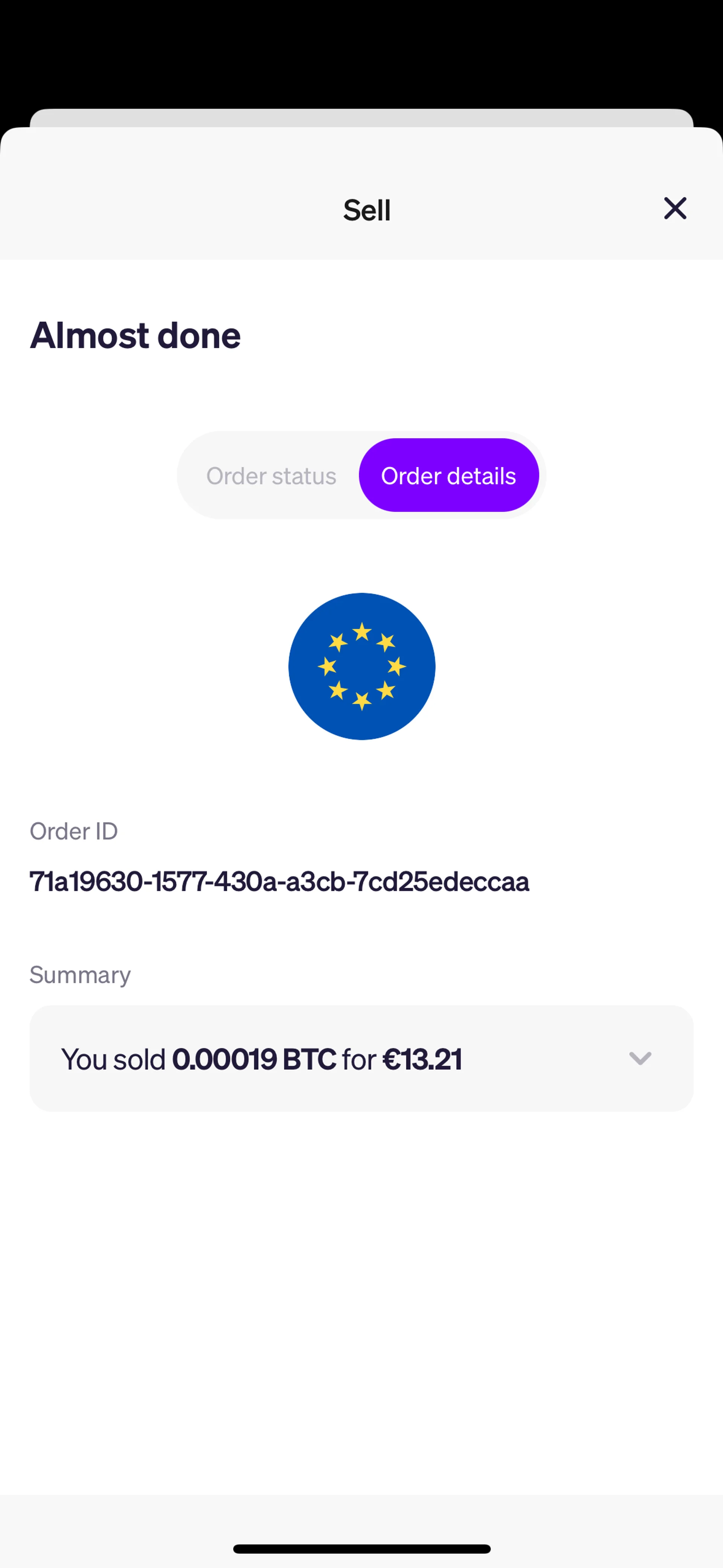Expand the sold BTC summary
This screenshot has width=723, height=1568.
[640, 1058]
